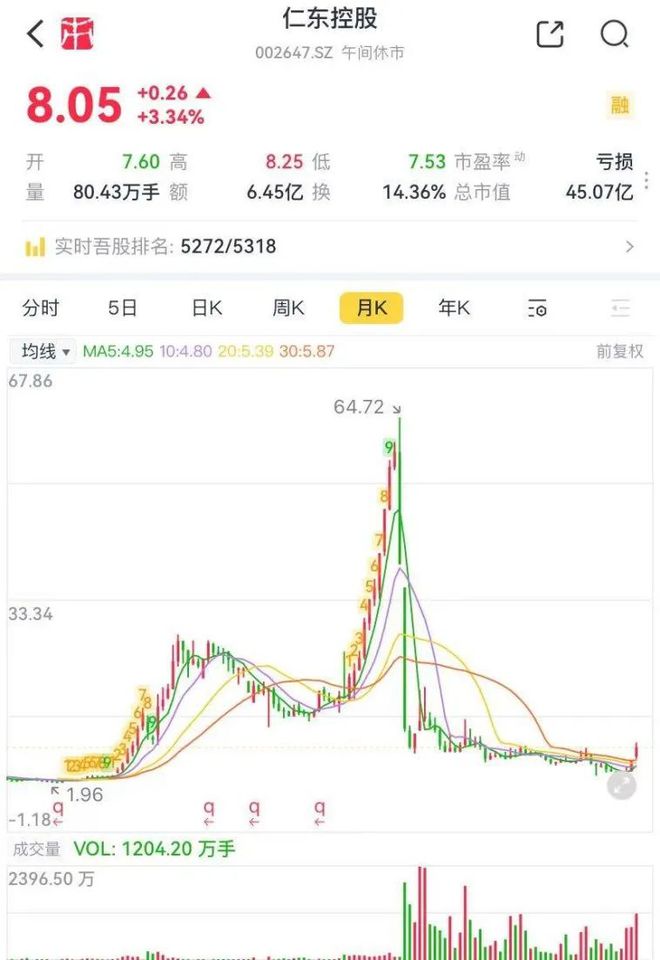The width and height of the screenshot is (660, 960).
Task: Tap the 融 margin badge
Action: coord(620,105)
